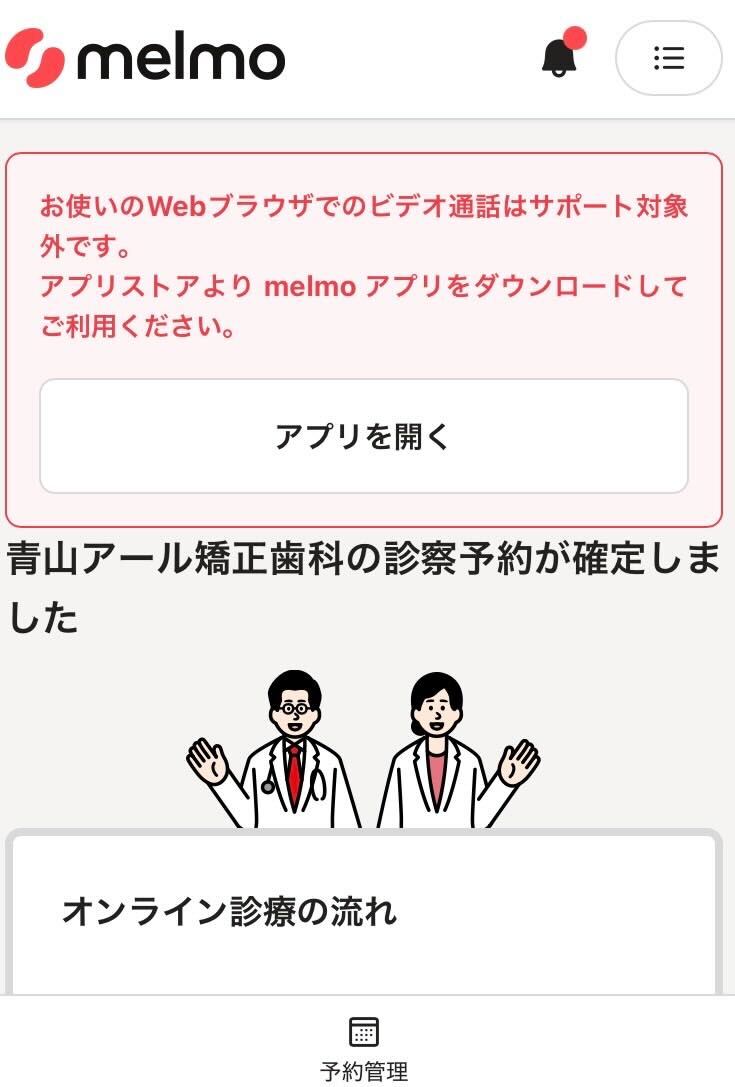Tap the アプリを開く button
Image resolution: width=735 pixels, height=1087 pixels.
(364, 436)
